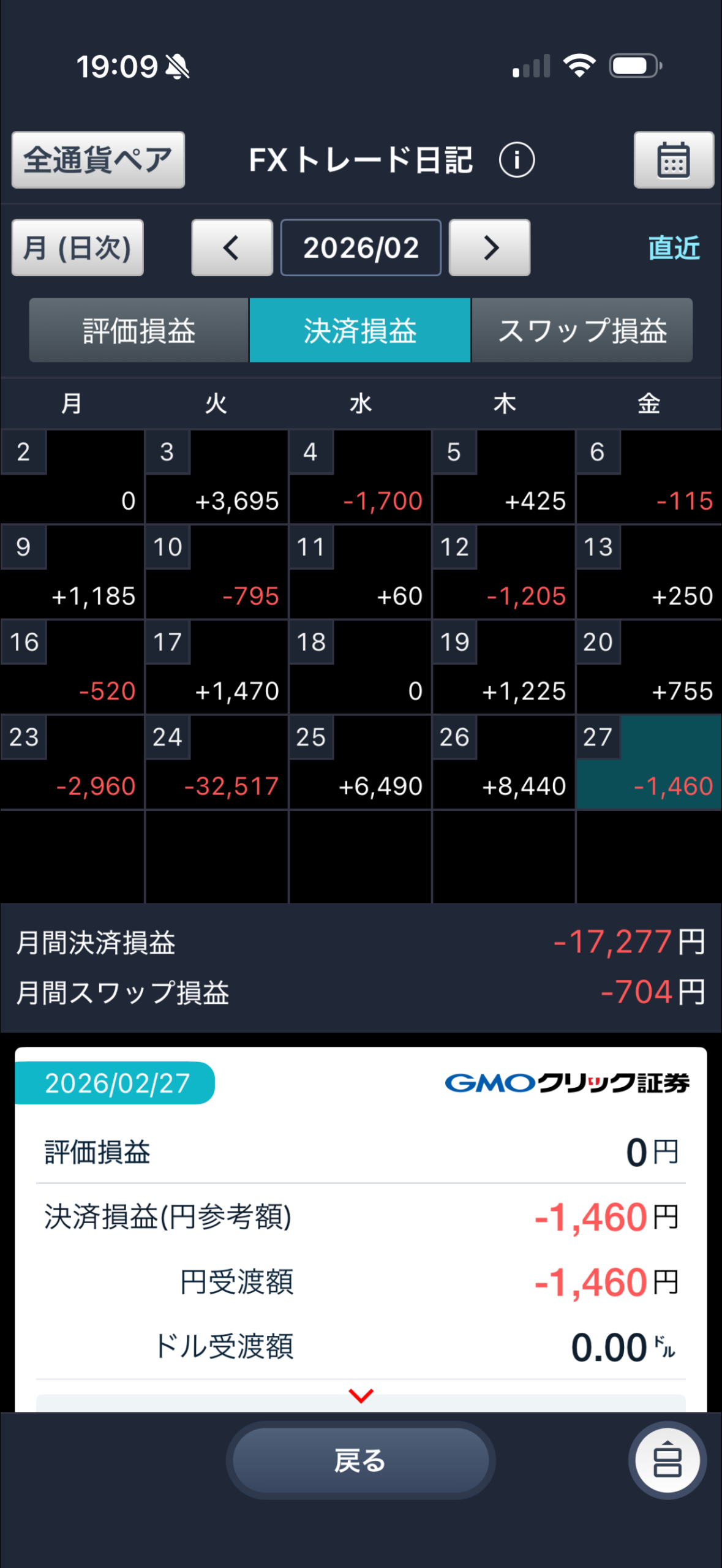Select day 17 with +1,470
Screen dimensions: 722x1568
[x=216, y=667]
